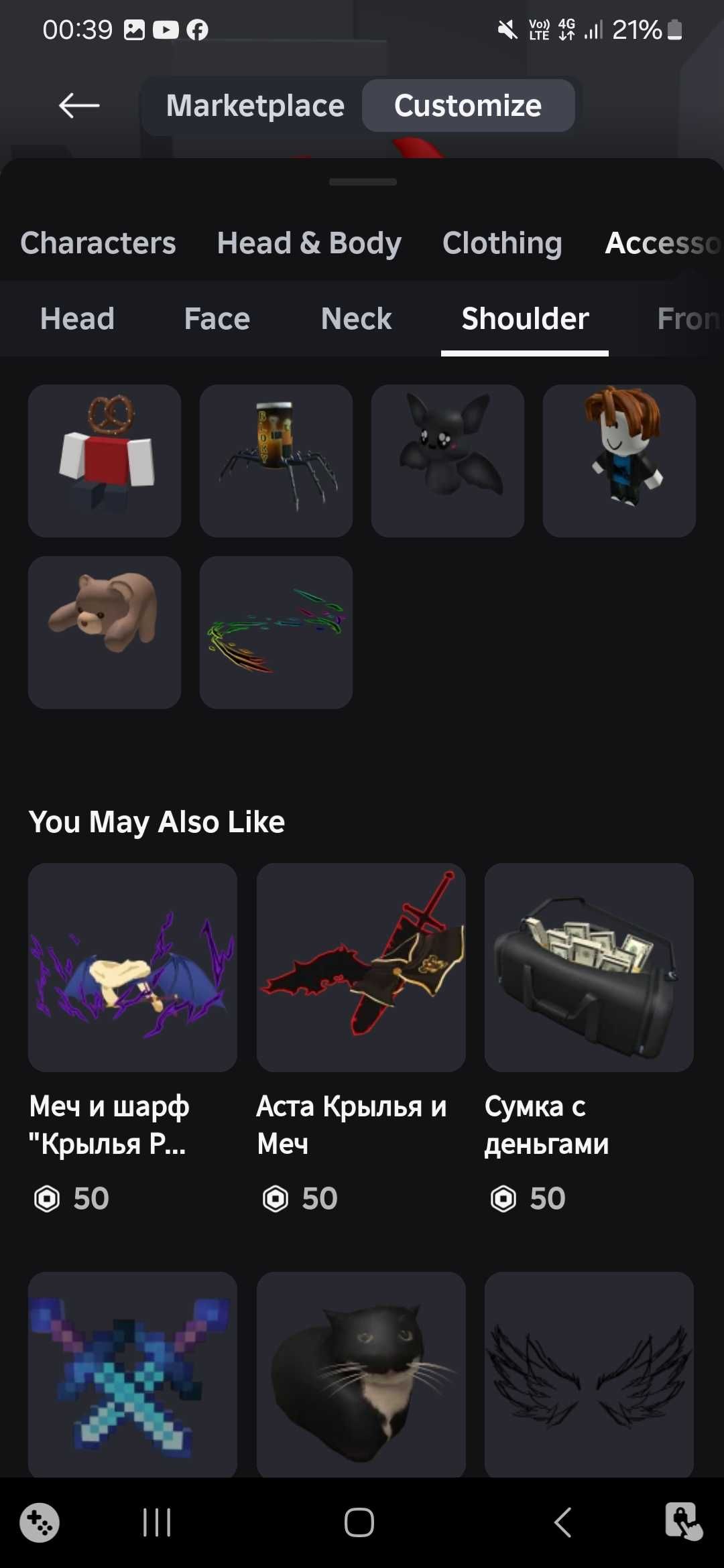Viewport: 724px width, 1568px height.
Task: Equip the rainbow swirl aura item
Action: [x=276, y=633]
